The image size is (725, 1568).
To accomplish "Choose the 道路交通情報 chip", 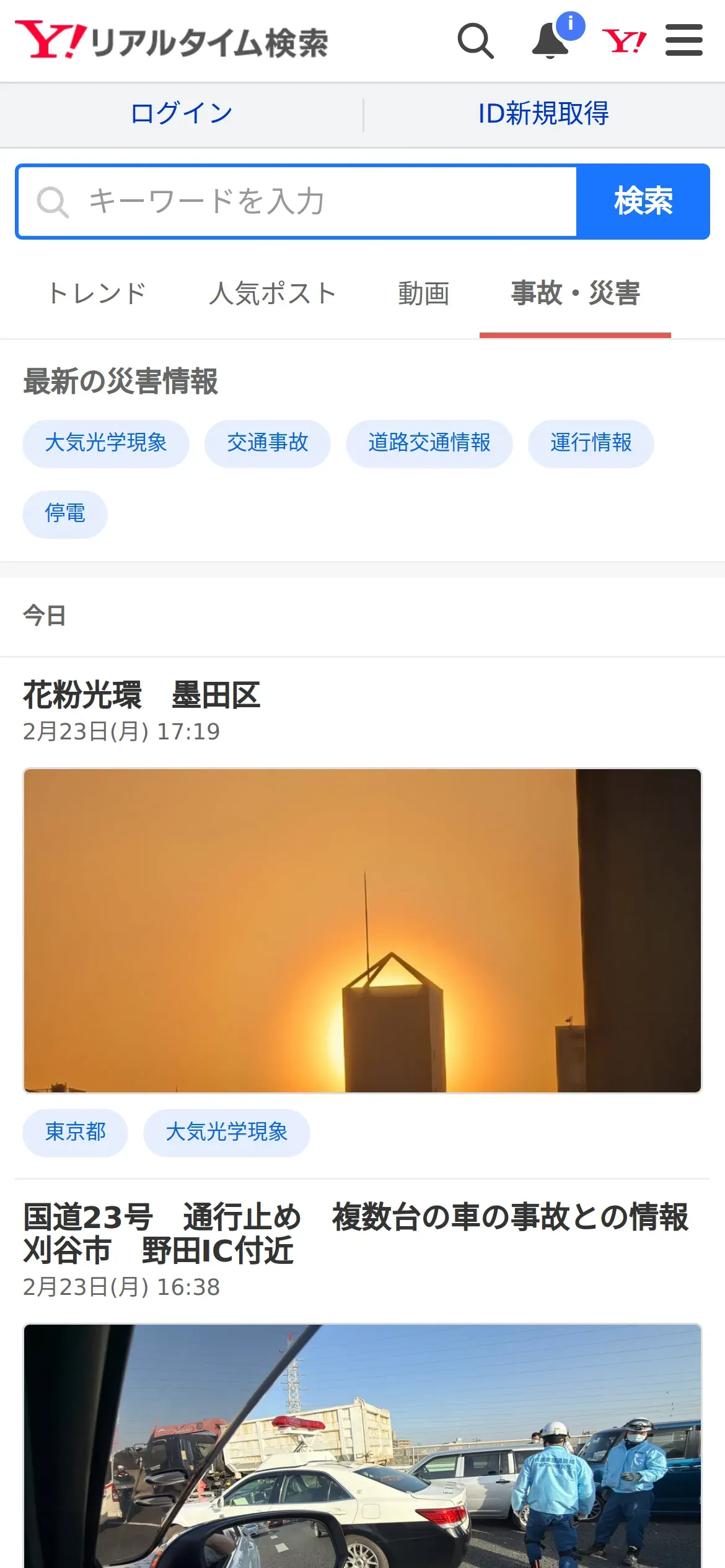I will 429,443.
